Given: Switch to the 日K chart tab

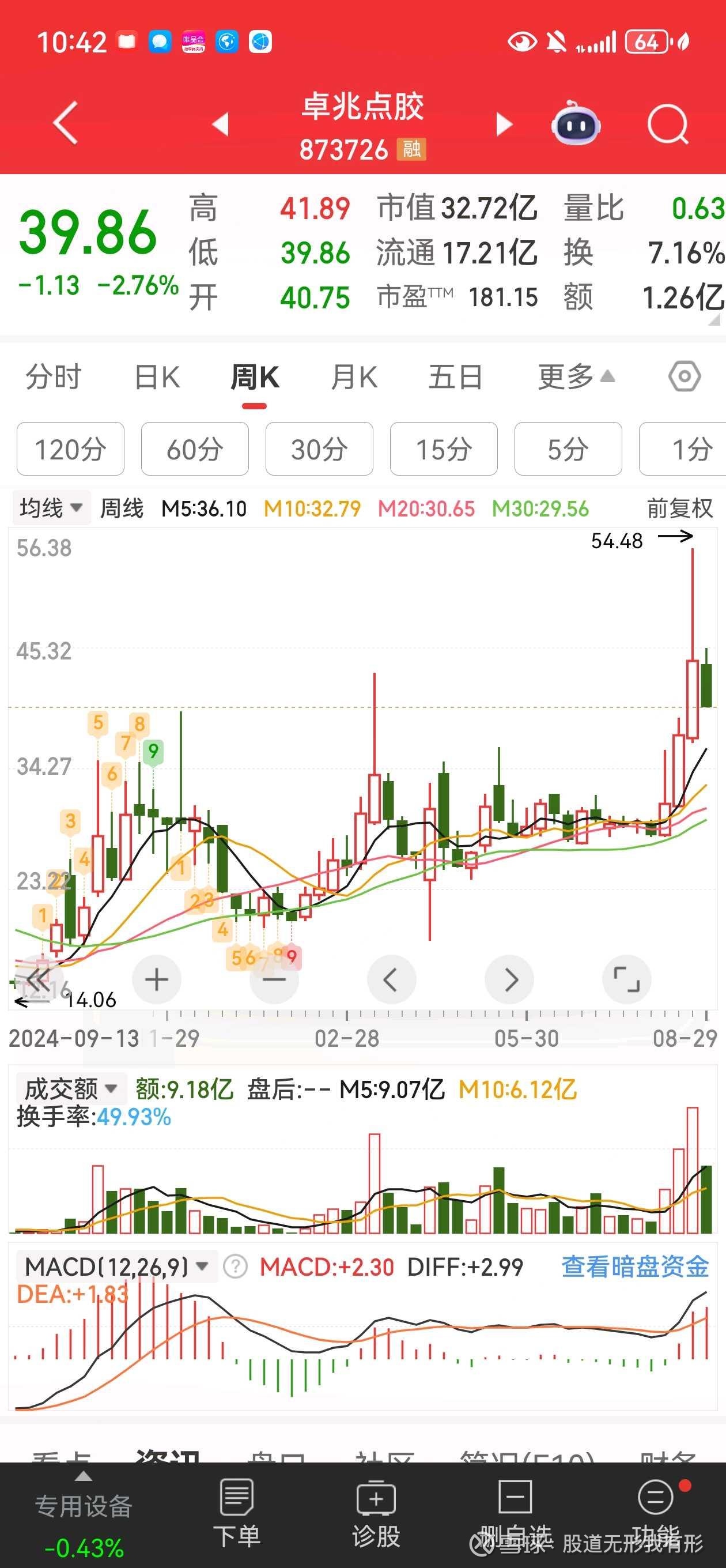Looking at the screenshot, I should click(157, 377).
